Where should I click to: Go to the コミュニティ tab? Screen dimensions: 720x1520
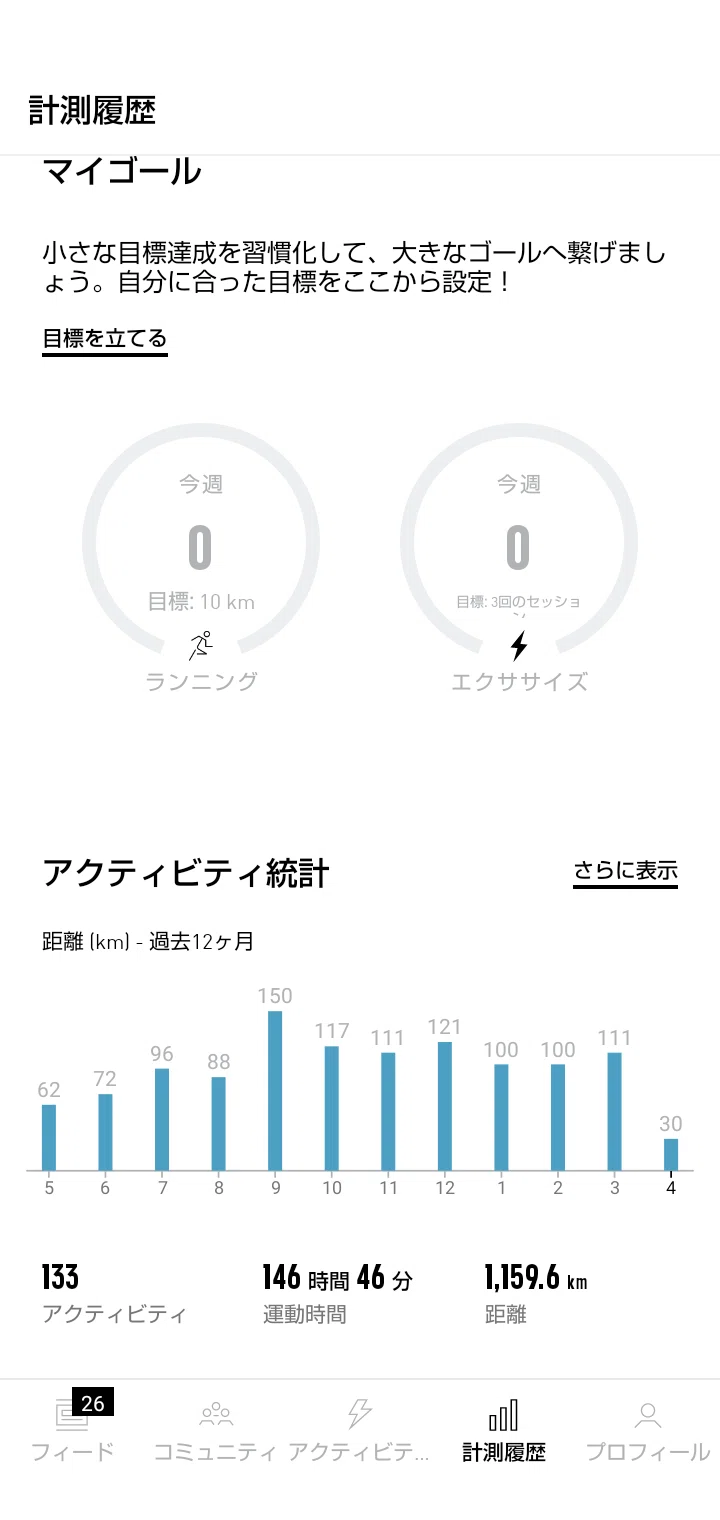pos(215,1430)
